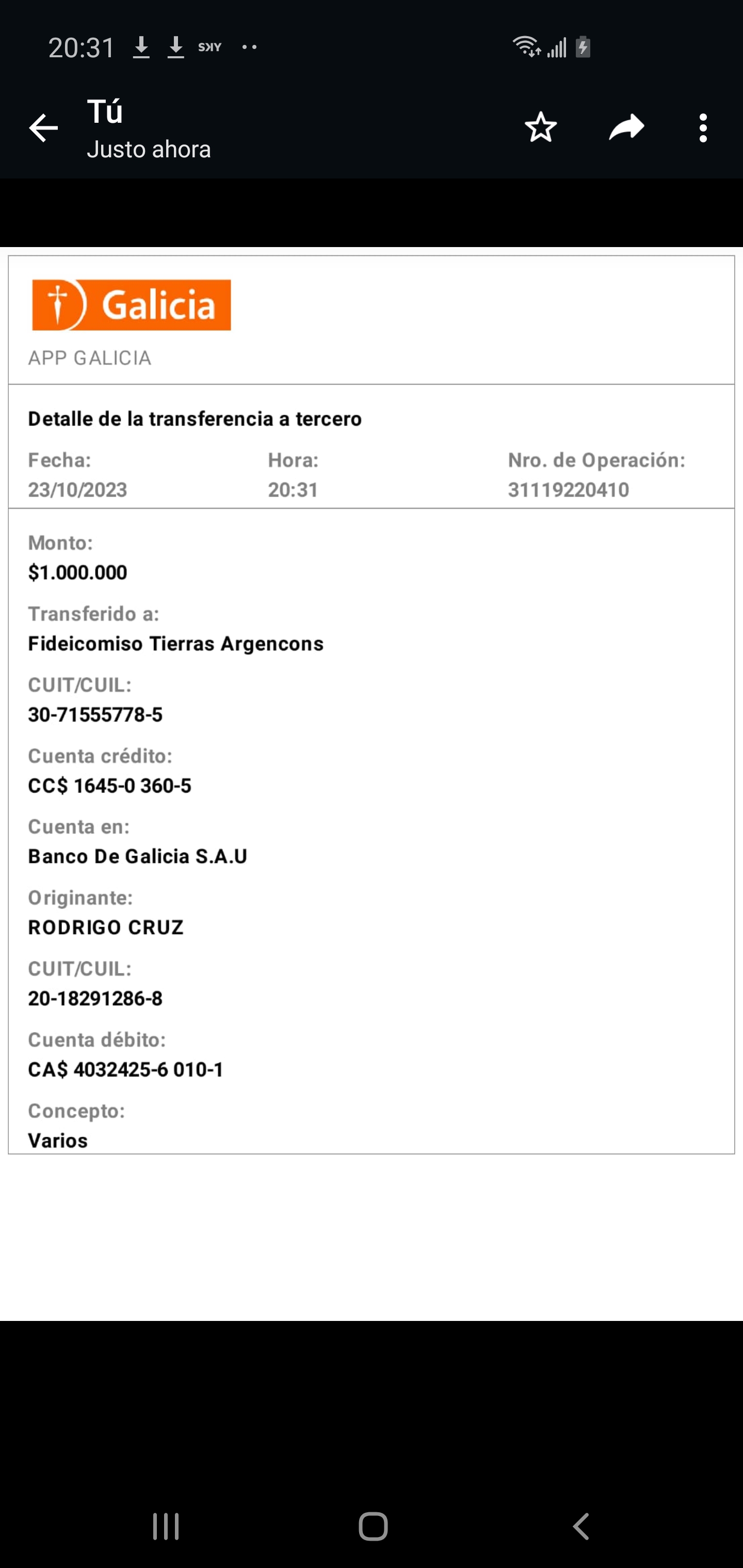Open recent apps from navigation bar
Screen dimensions: 743x1568
point(166,1527)
